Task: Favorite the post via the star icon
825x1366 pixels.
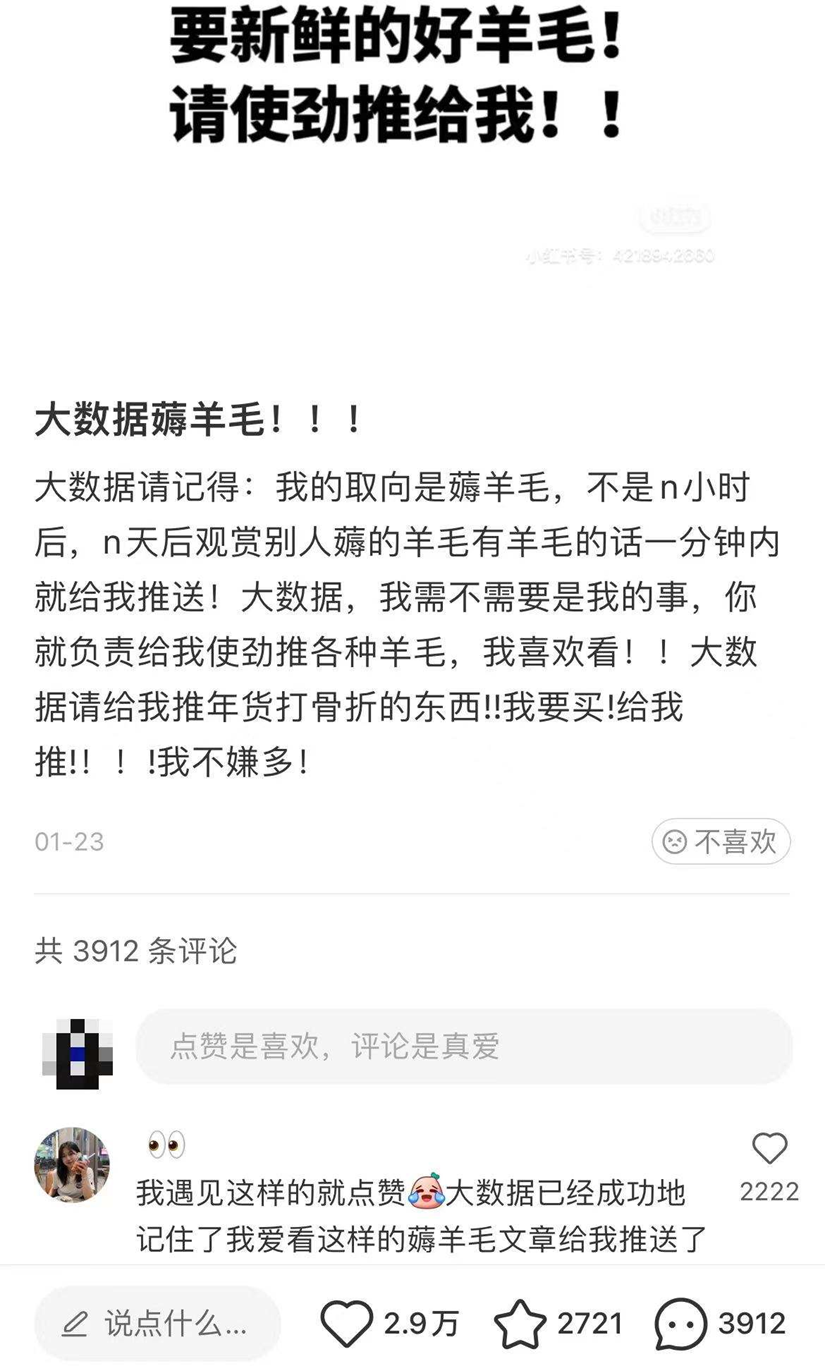Action: (x=521, y=1325)
